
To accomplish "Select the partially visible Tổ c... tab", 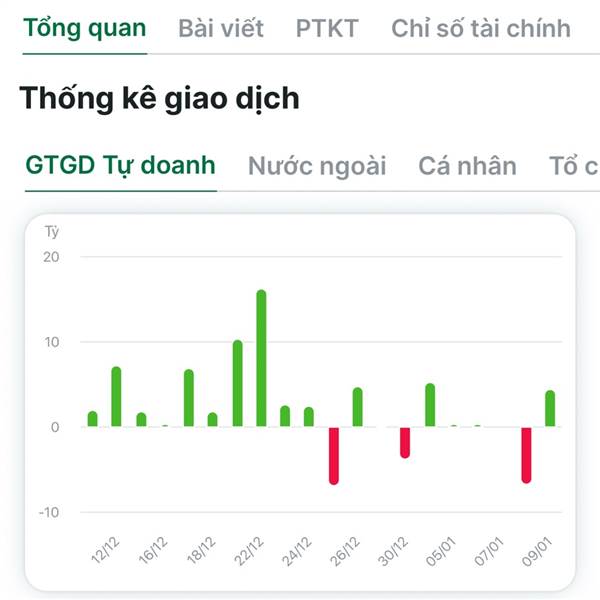I will pos(573,166).
